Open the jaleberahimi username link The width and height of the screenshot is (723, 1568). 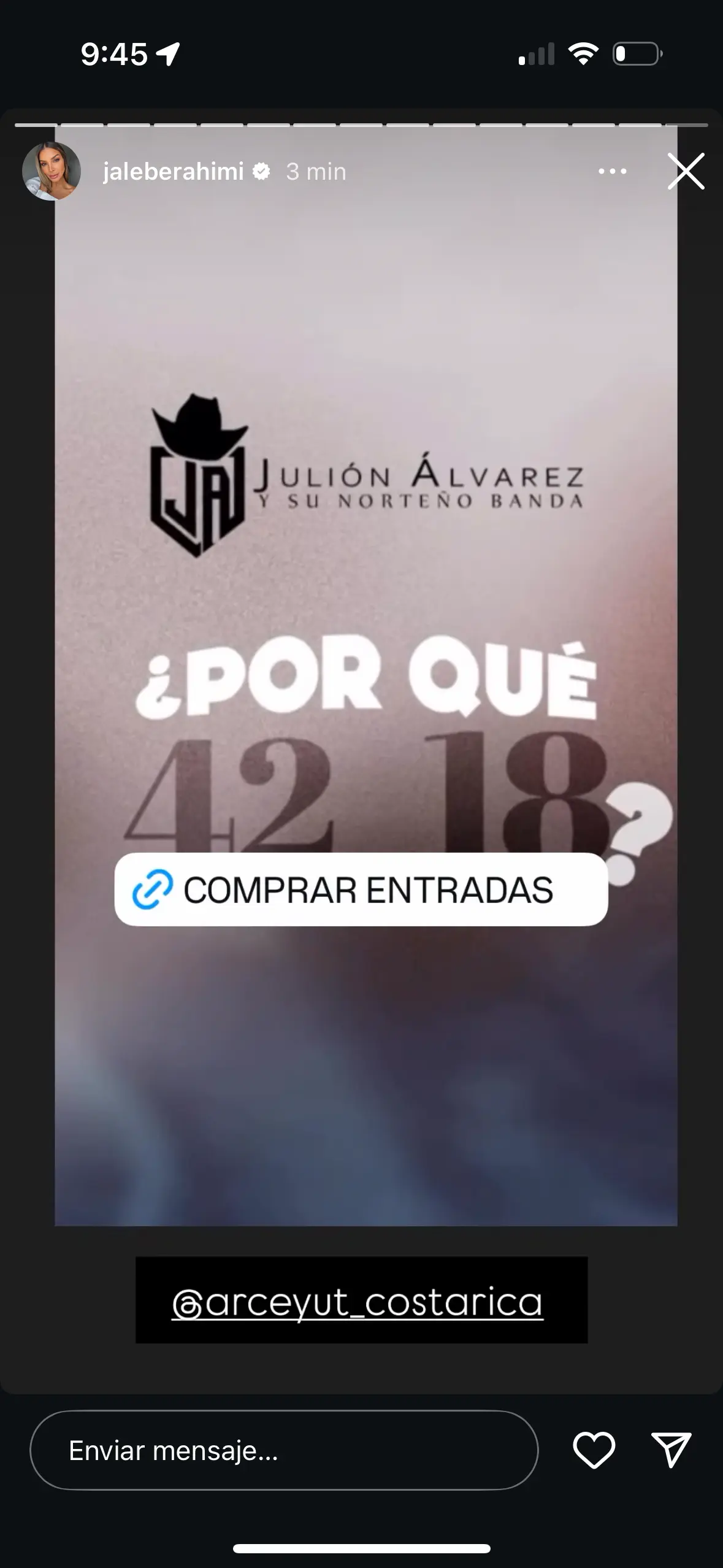tap(174, 172)
